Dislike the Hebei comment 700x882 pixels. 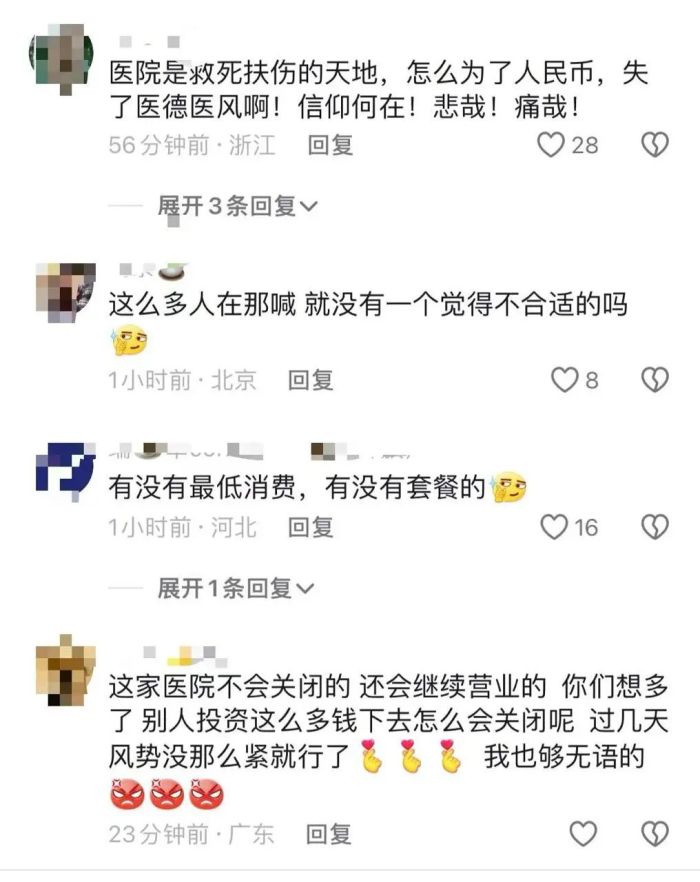[654, 527]
